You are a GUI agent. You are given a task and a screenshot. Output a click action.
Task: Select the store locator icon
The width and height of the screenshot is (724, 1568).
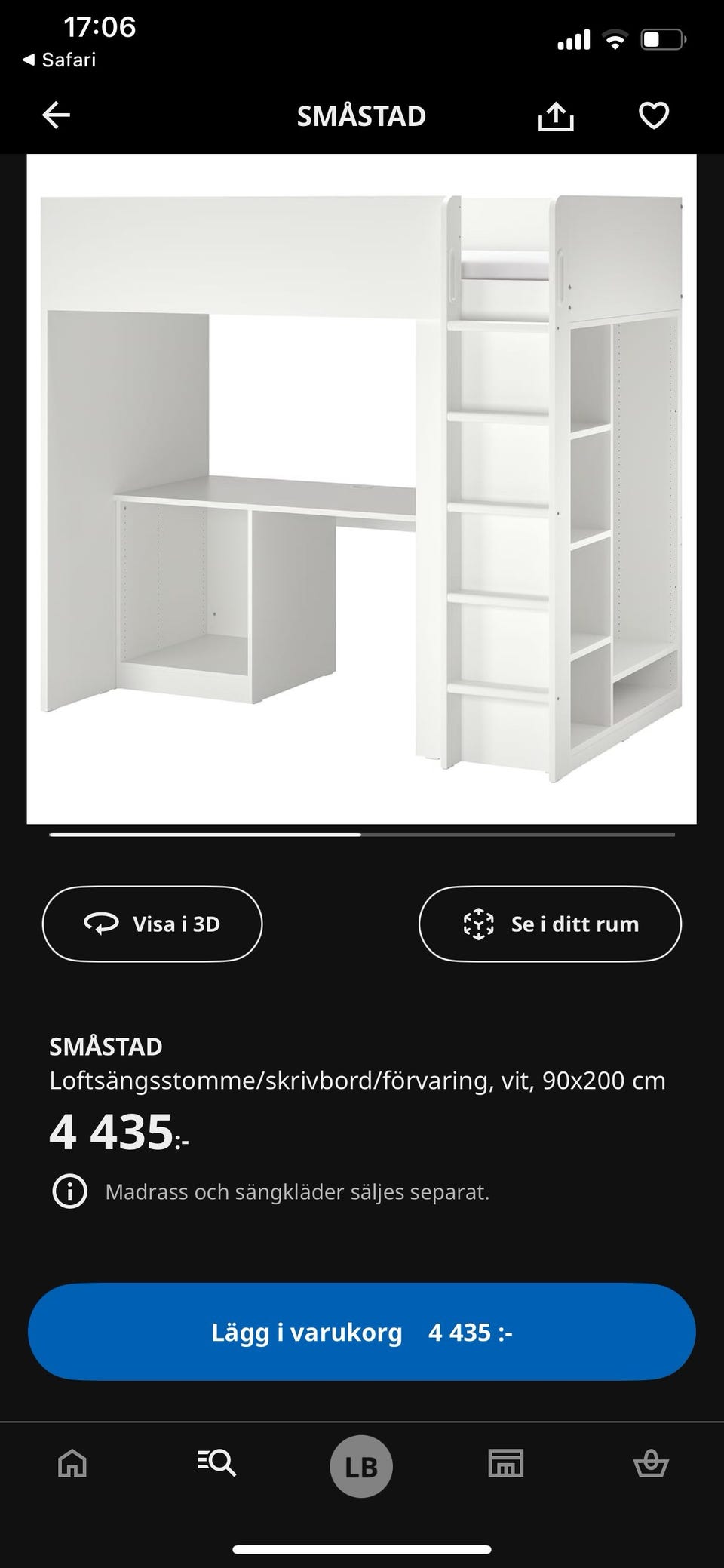pos(506,1462)
